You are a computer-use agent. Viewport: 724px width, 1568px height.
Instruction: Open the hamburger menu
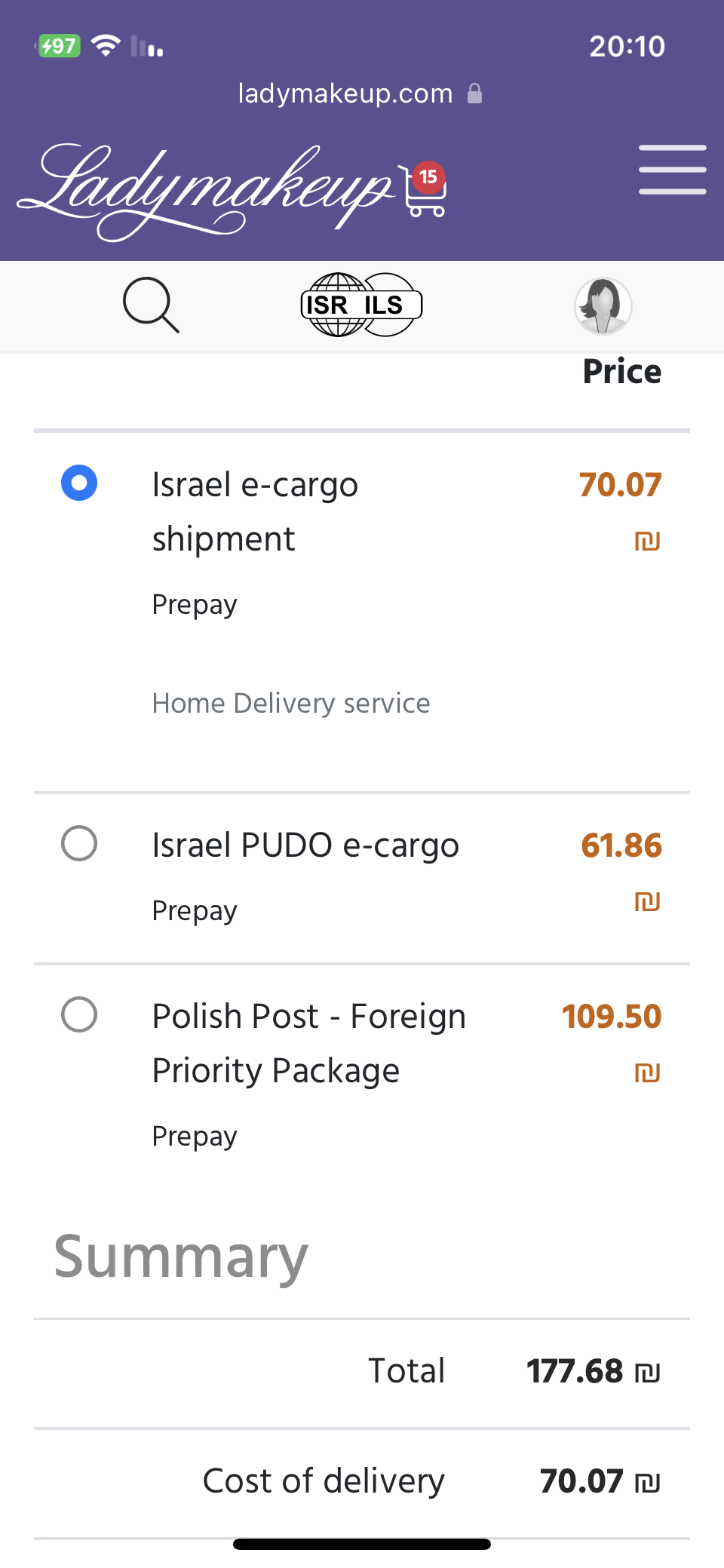pyautogui.click(x=672, y=170)
